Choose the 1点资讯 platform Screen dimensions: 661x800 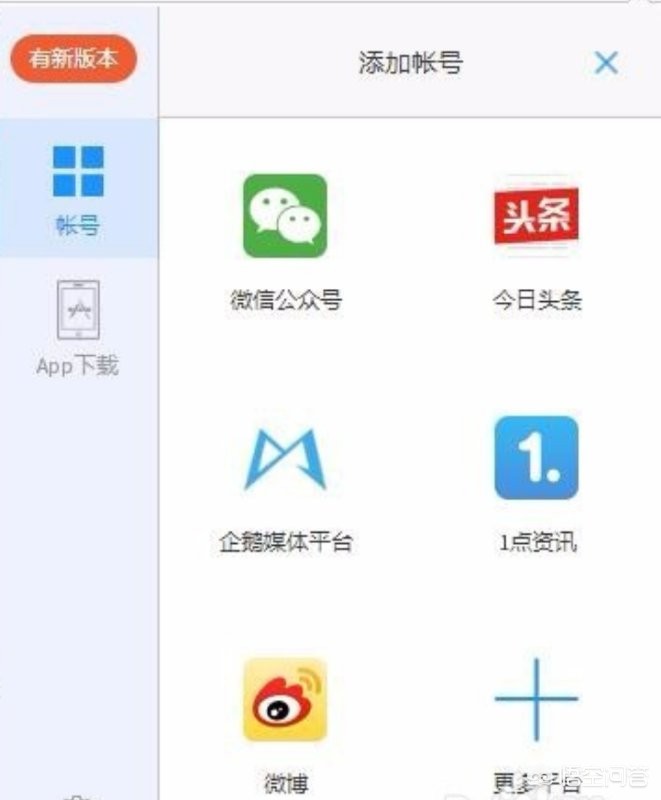point(536,459)
